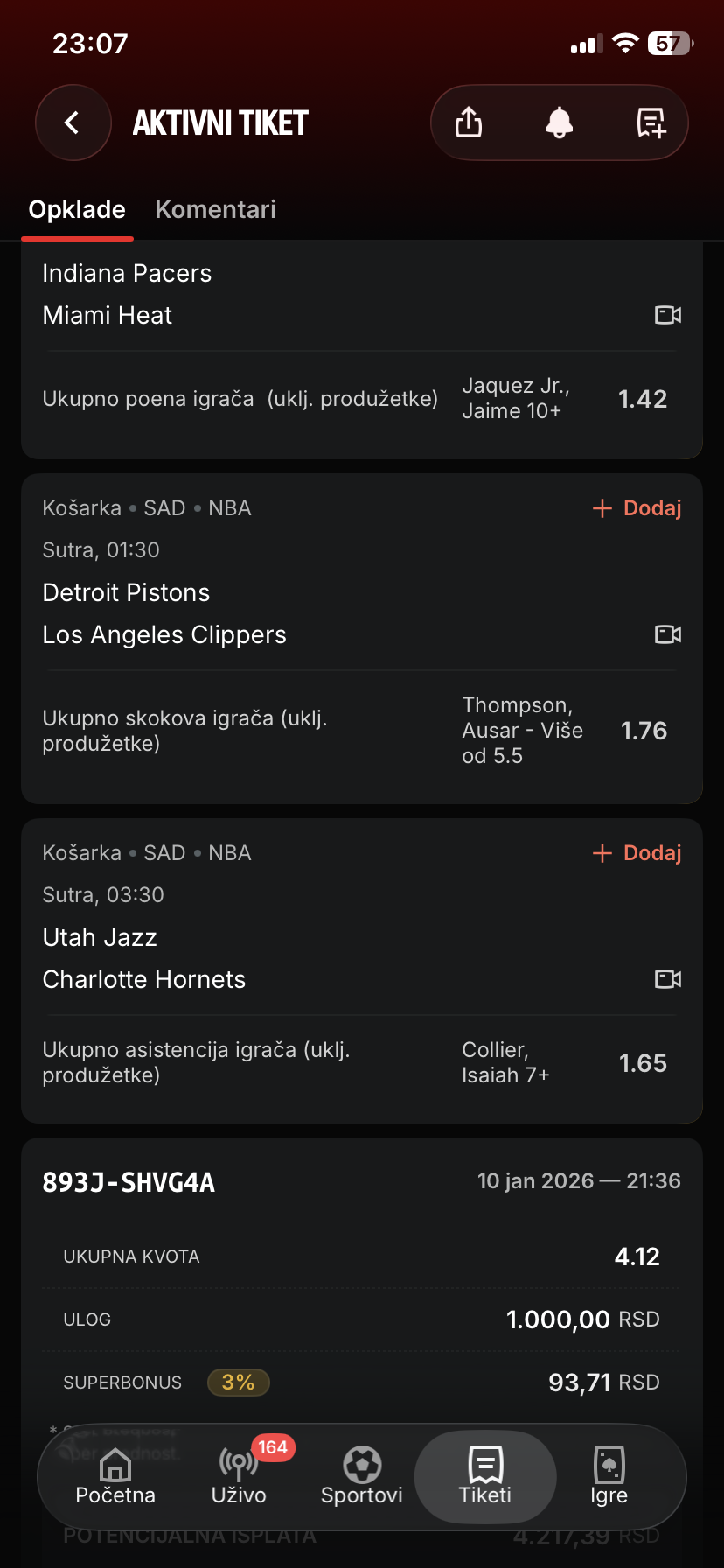Image resolution: width=724 pixels, height=1568 pixels.
Task: Open the notifications bell
Action: (x=560, y=122)
